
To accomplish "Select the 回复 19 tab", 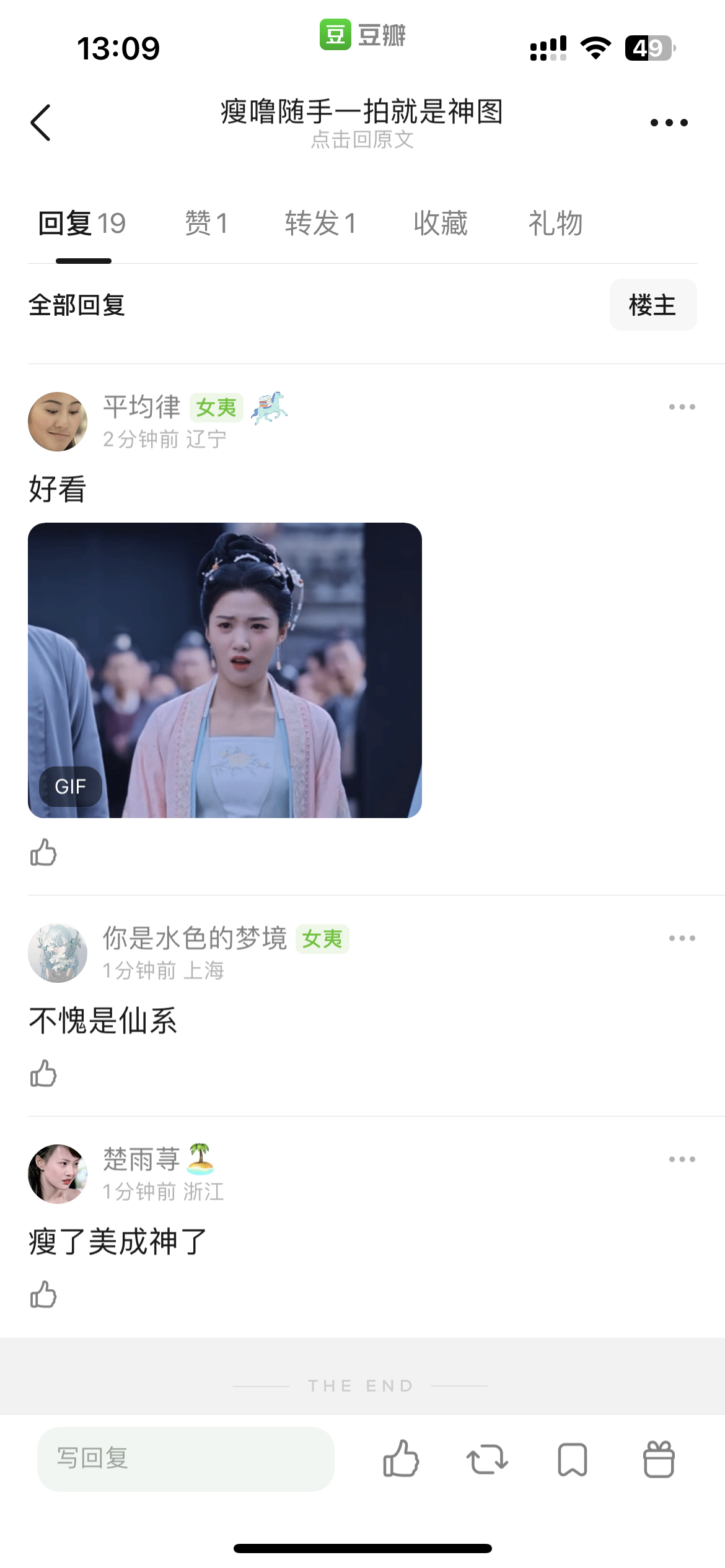I will point(82,224).
